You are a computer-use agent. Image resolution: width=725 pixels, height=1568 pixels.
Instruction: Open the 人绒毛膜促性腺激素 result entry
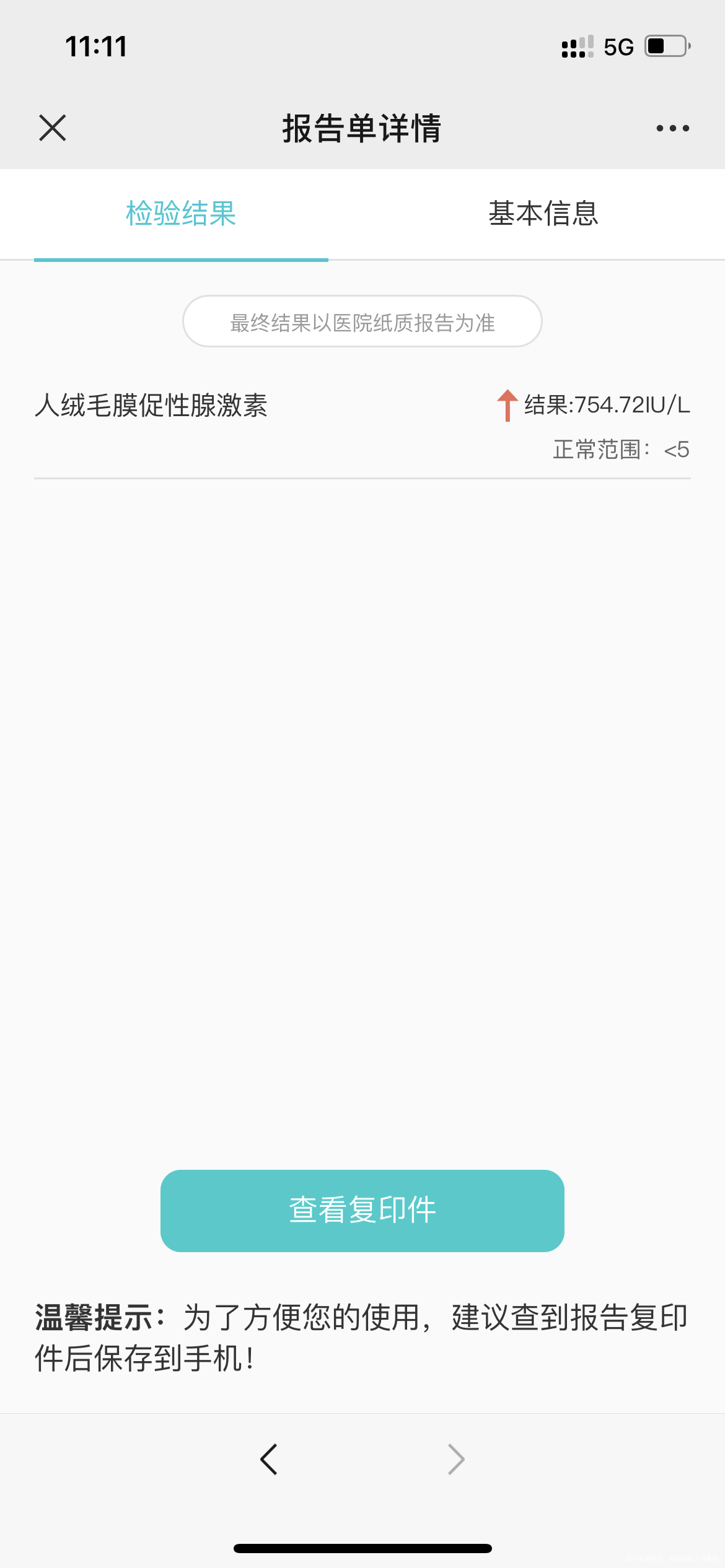tap(152, 403)
